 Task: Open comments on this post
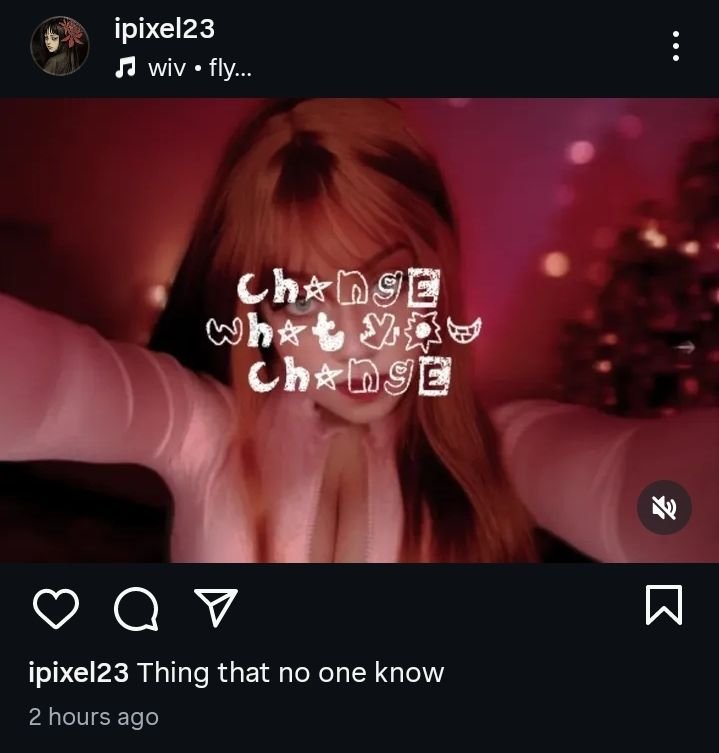click(x=136, y=607)
